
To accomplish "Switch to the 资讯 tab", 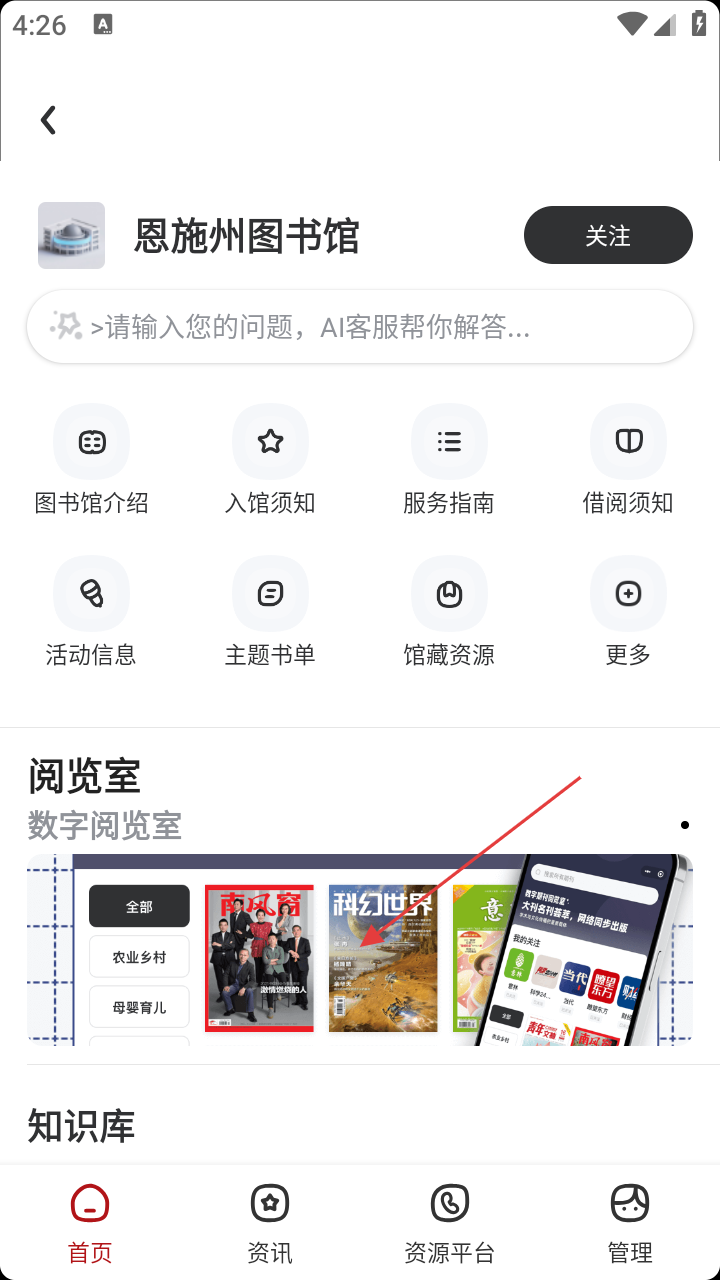I will 270,1222.
